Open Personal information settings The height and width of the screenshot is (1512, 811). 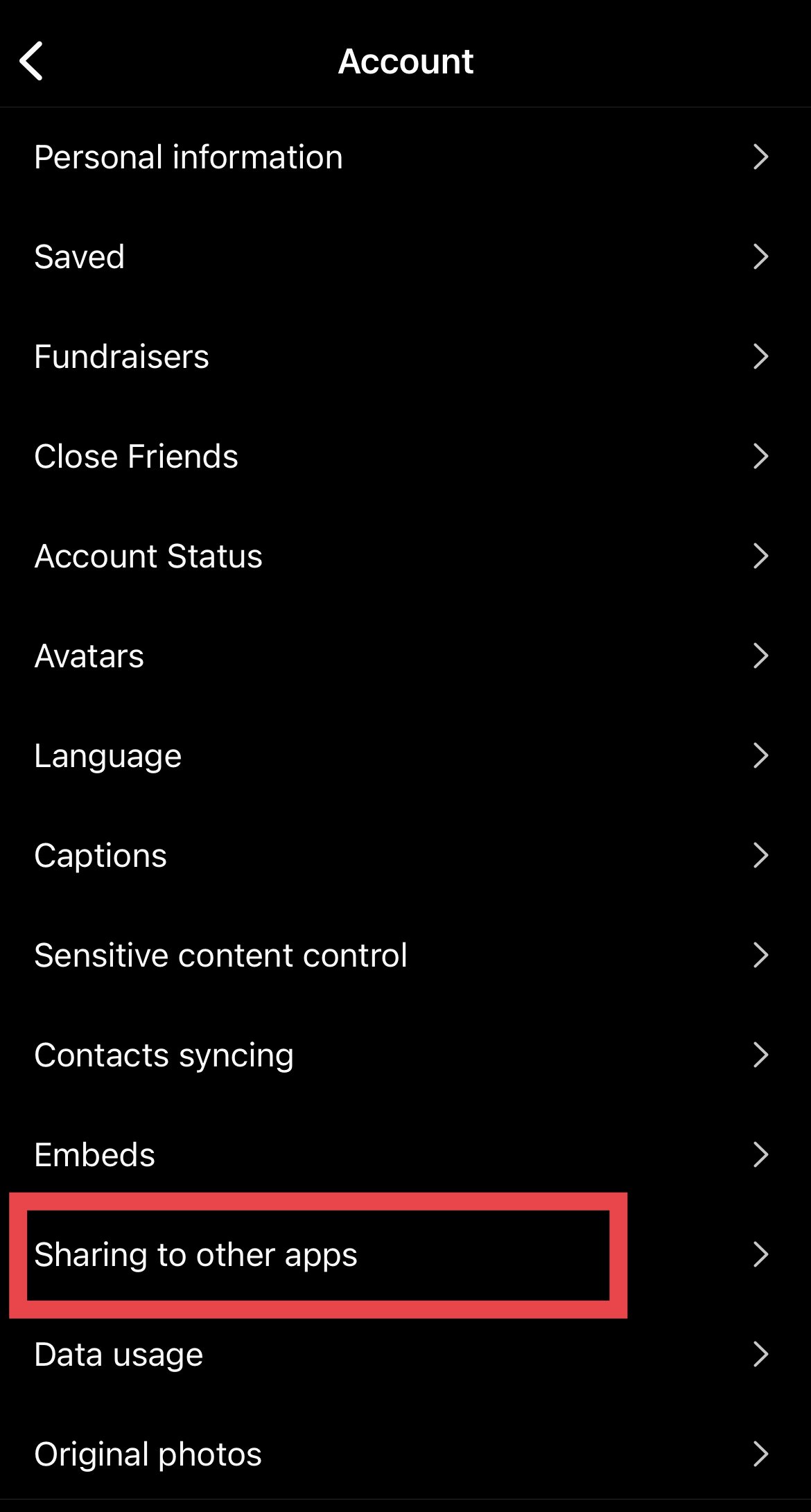click(188, 157)
